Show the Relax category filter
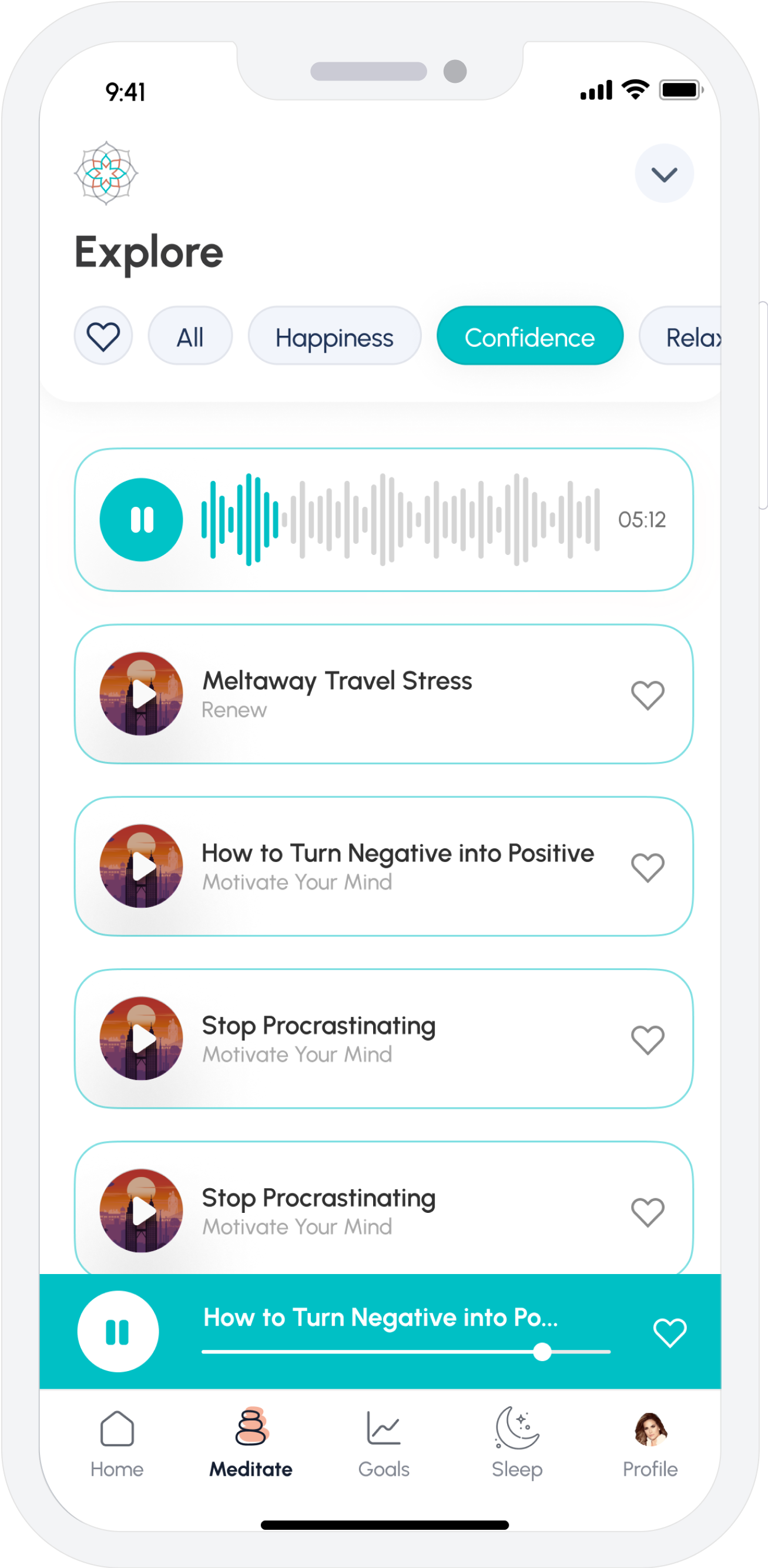The height and width of the screenshot is (1568, 768). [x=694, y=335]
